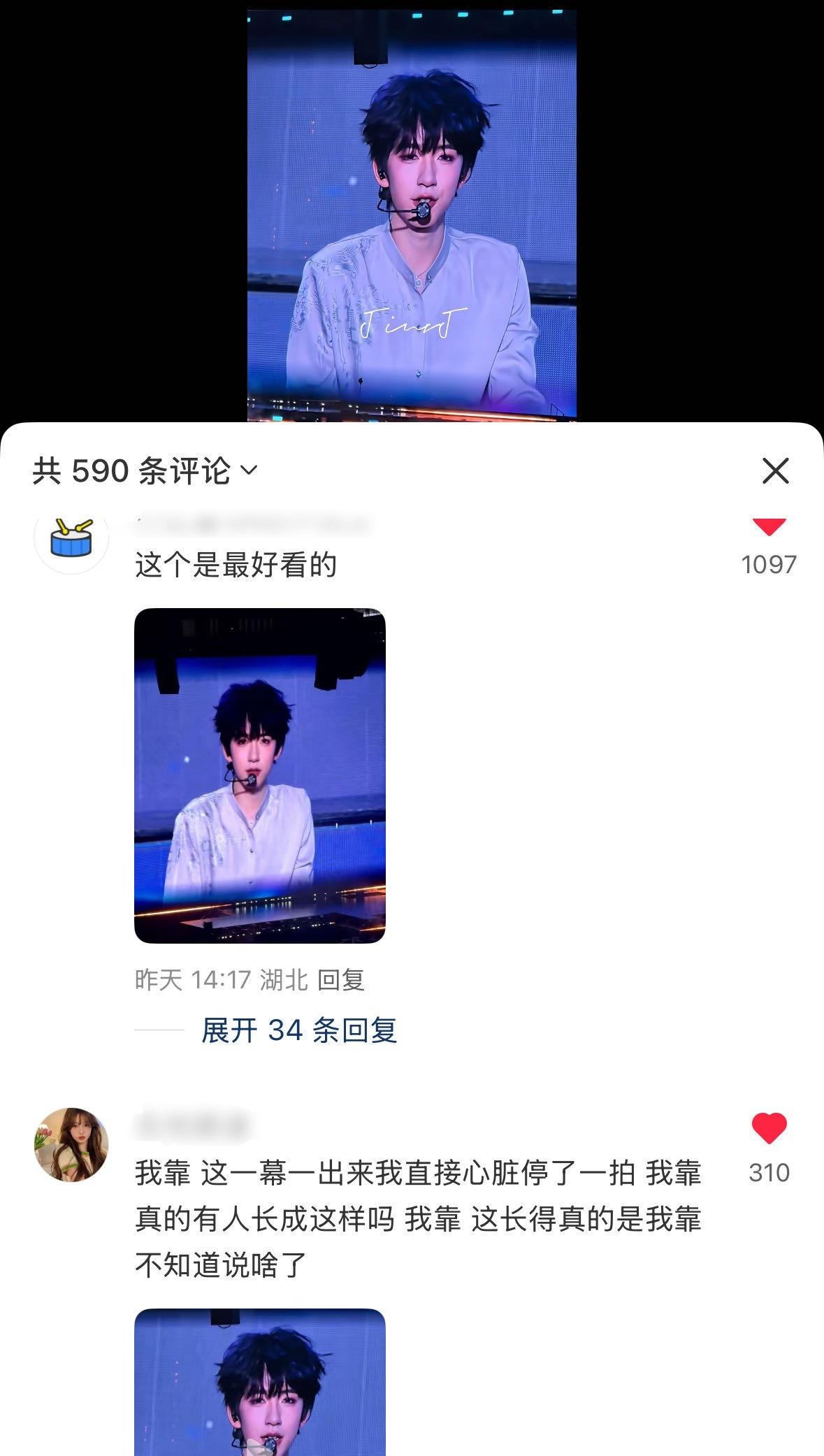Like the comment starting with 我靠 这一幕
824x1456 pixels.
769,1129
